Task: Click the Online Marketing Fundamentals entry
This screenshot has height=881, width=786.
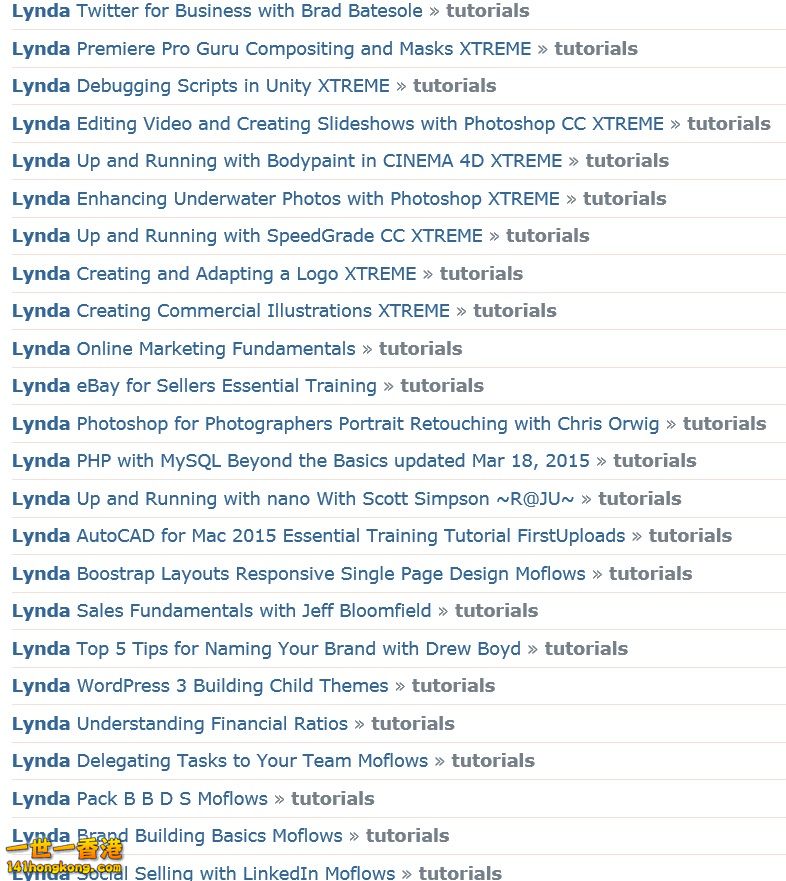Action: click(216, 348)
